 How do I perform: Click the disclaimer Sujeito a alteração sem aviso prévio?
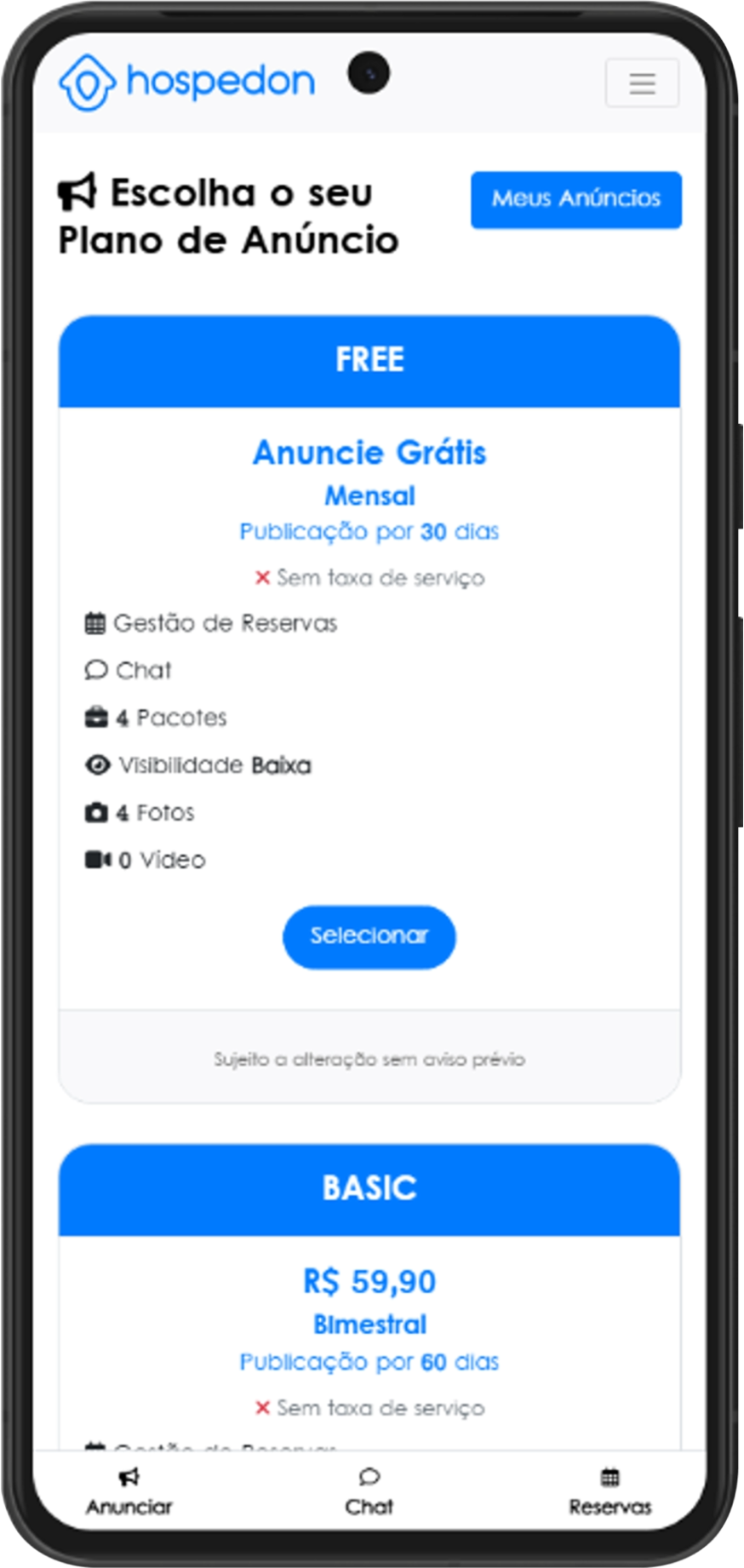369,1058
